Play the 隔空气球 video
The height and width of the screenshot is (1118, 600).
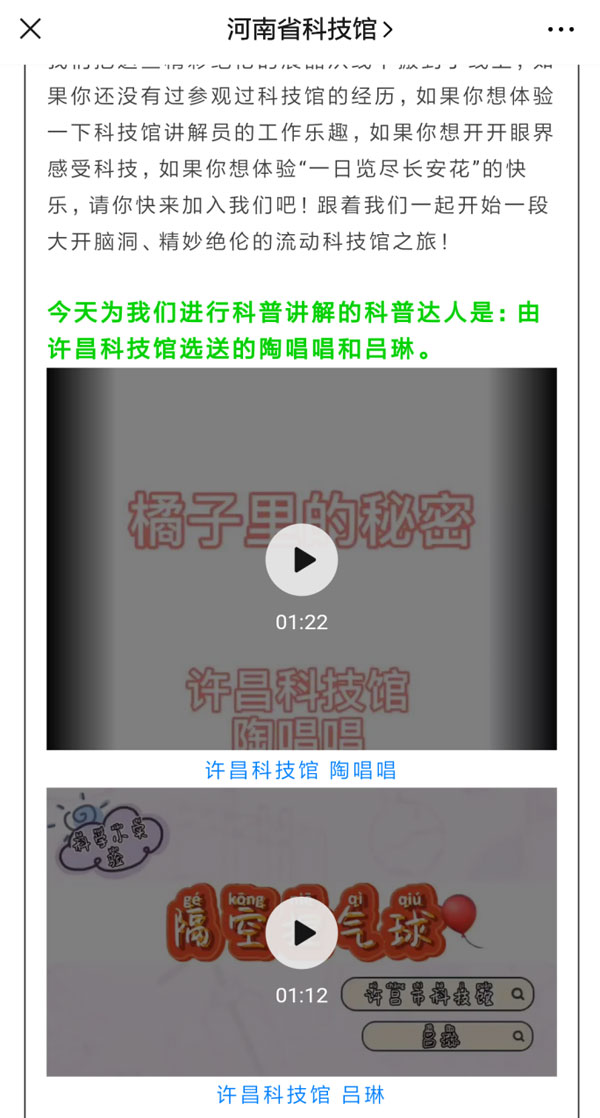[x=302, y=933]
